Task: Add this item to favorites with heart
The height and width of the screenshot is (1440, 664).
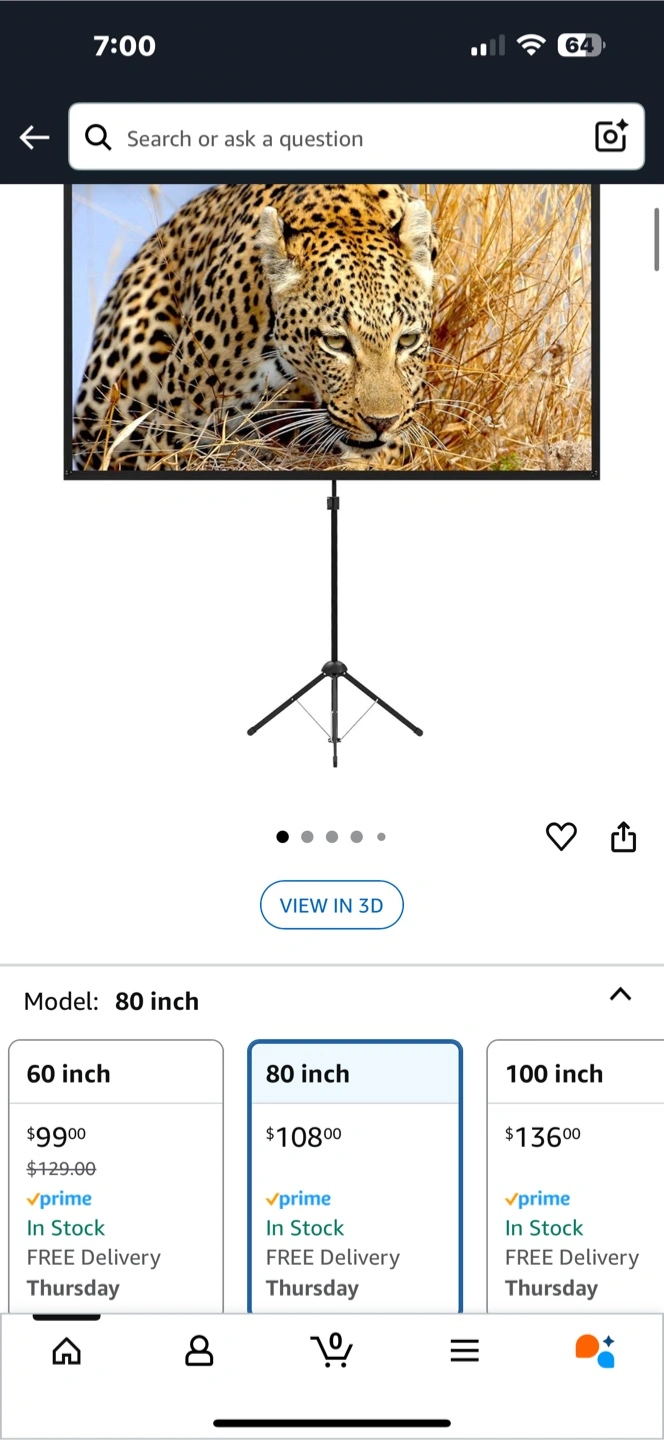Action: point(561,836)
